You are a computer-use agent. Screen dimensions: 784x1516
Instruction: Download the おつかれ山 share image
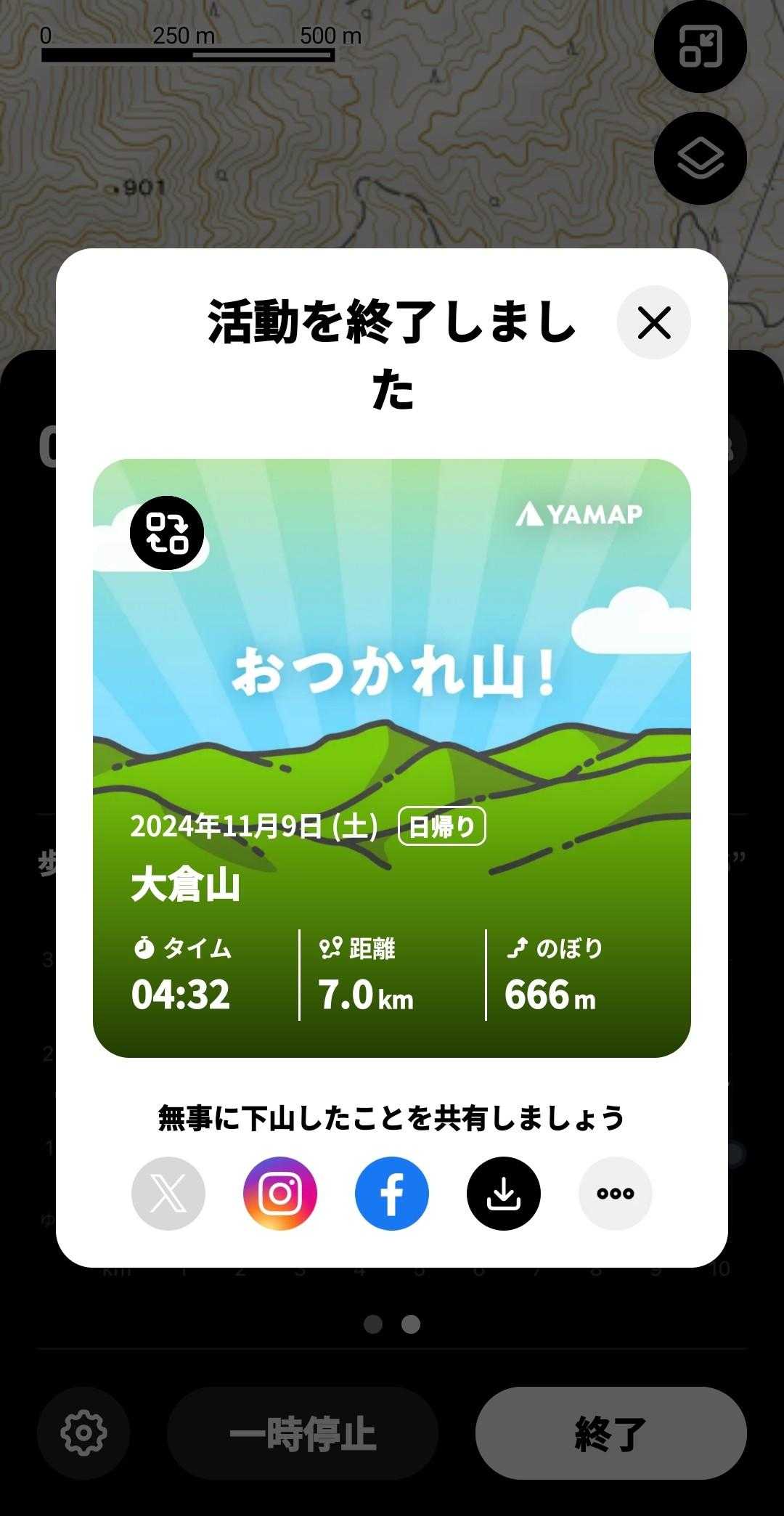tap(504, 1193)
